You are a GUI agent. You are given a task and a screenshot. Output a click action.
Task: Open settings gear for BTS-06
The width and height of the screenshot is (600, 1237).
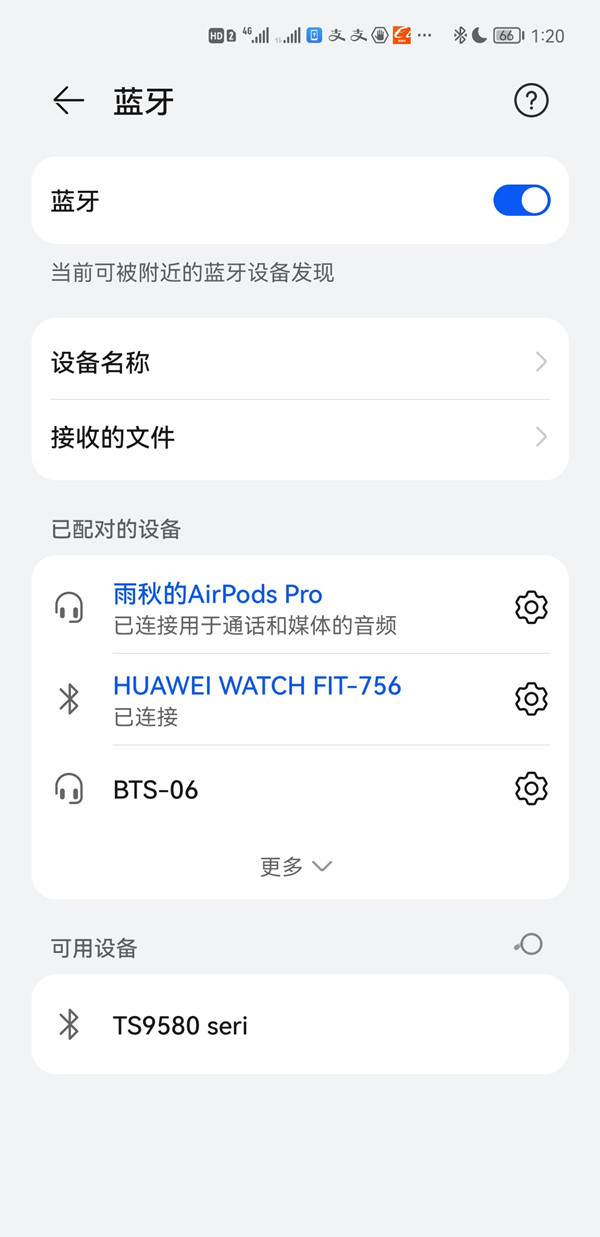(x=531, y=789)
